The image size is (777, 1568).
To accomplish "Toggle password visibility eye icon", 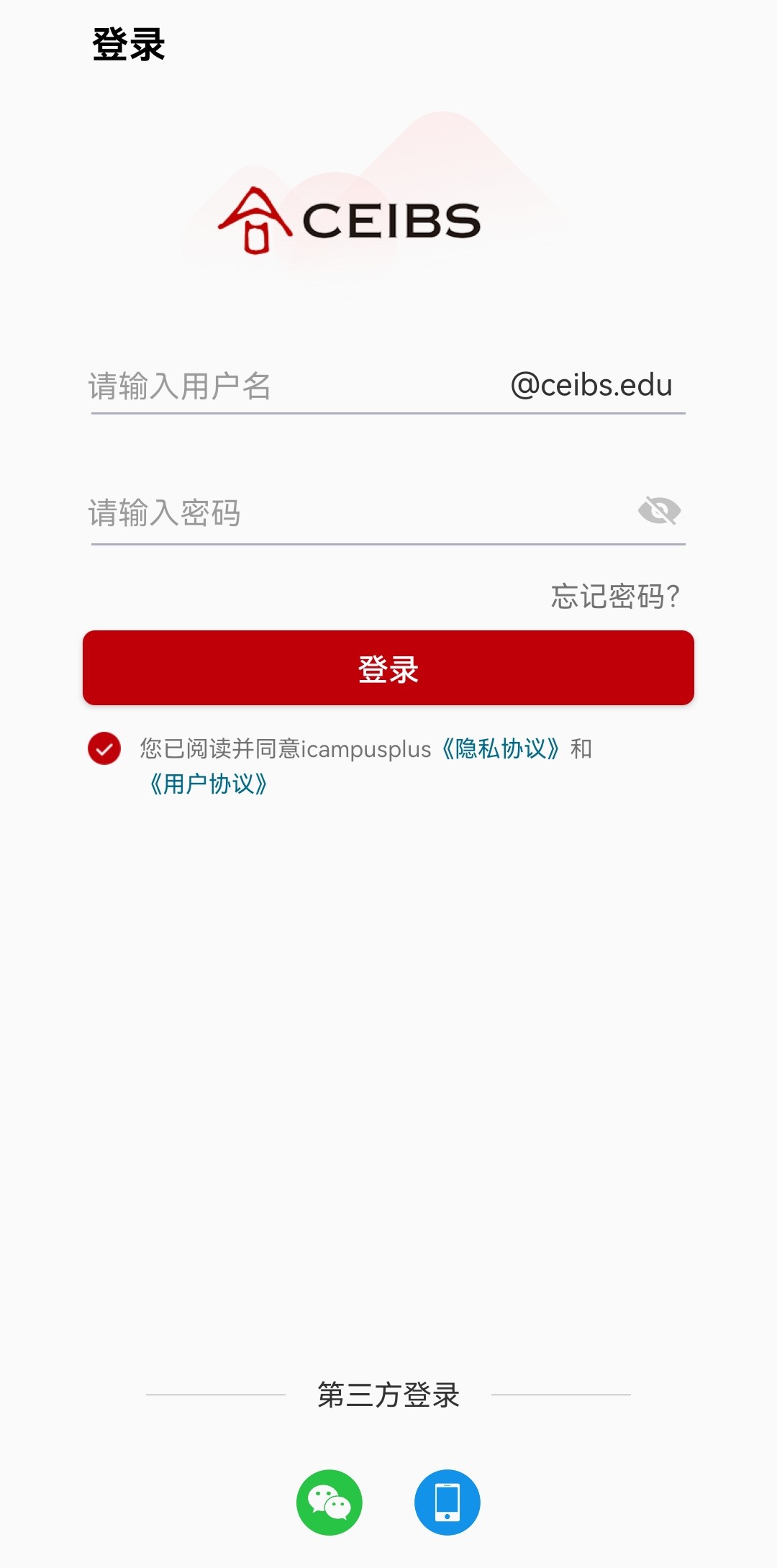I will click(x=659, y=512).
